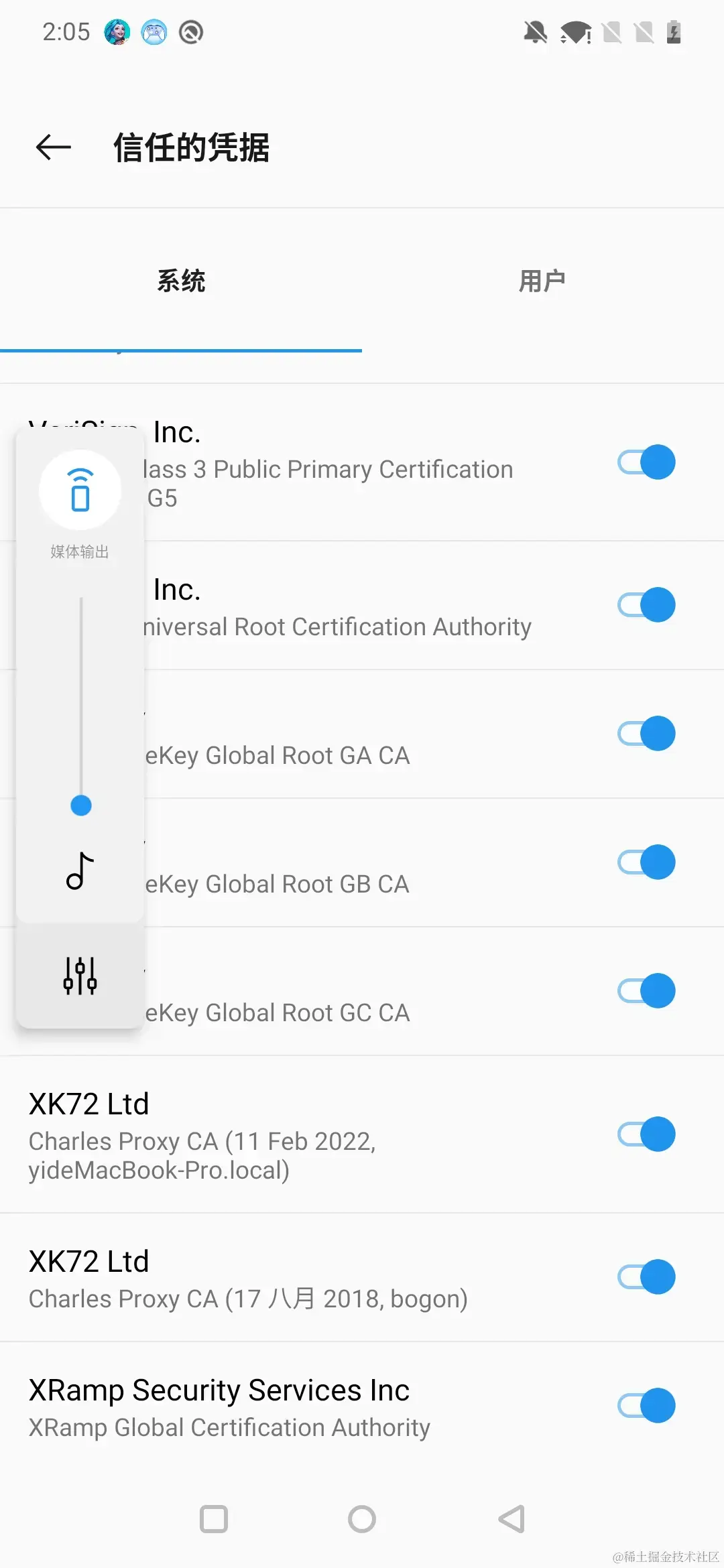The image size is (724, 1568).
Task: Open the sound settings equalizer icon
Action: pyautogui.click(x=79, y=978)
